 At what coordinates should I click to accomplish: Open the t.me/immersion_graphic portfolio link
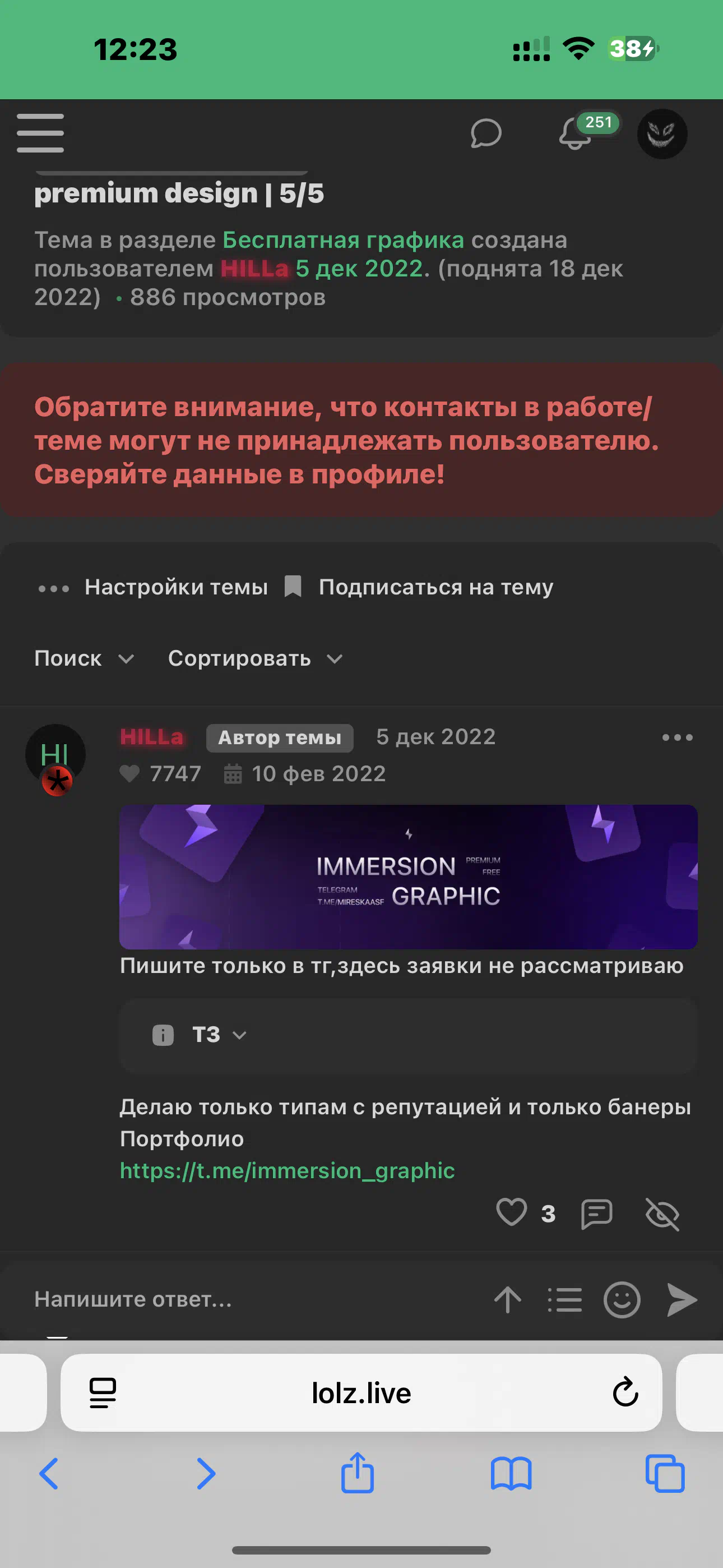pos(286,1170)
